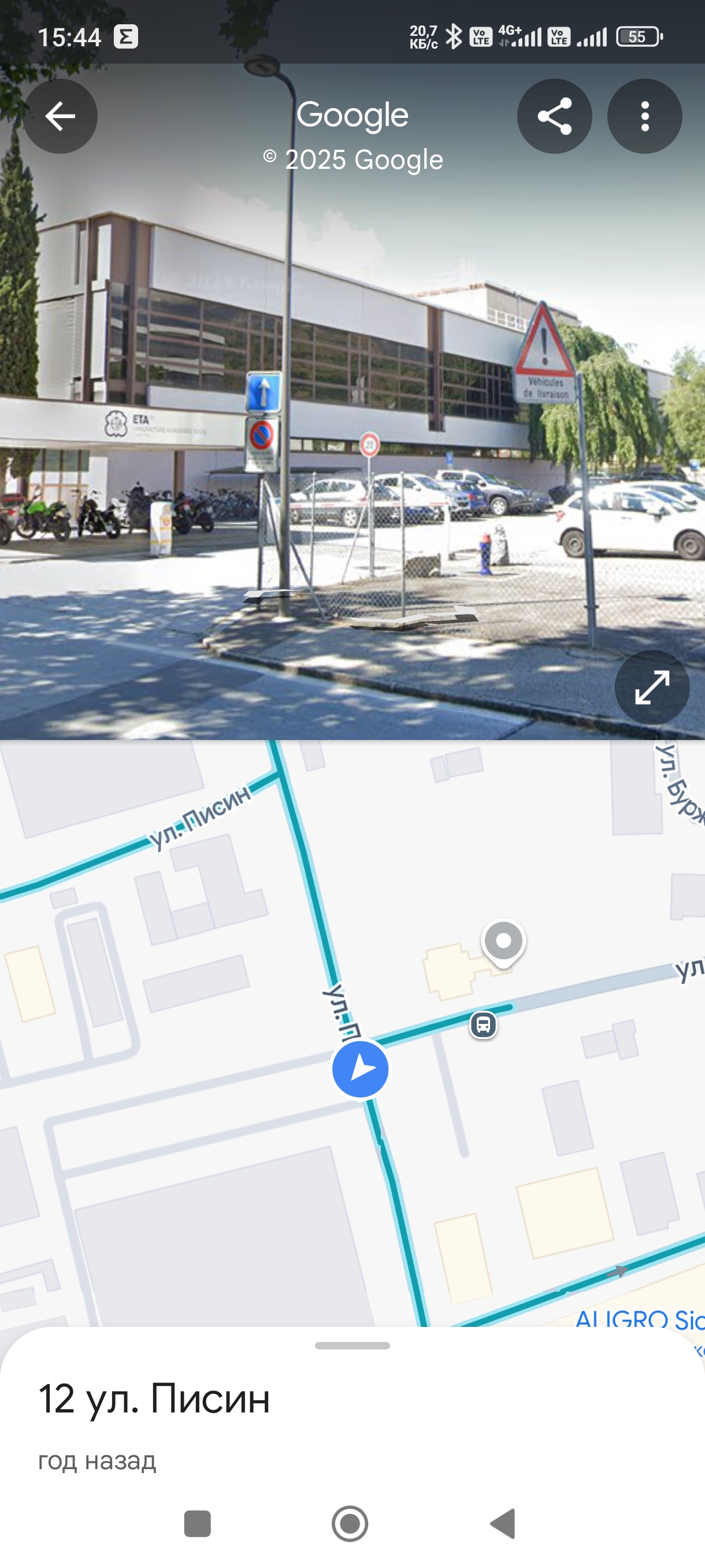Expand Street View to full screen
The image size is (705, 1568).
pyautogui.click(x=652, y=687)
